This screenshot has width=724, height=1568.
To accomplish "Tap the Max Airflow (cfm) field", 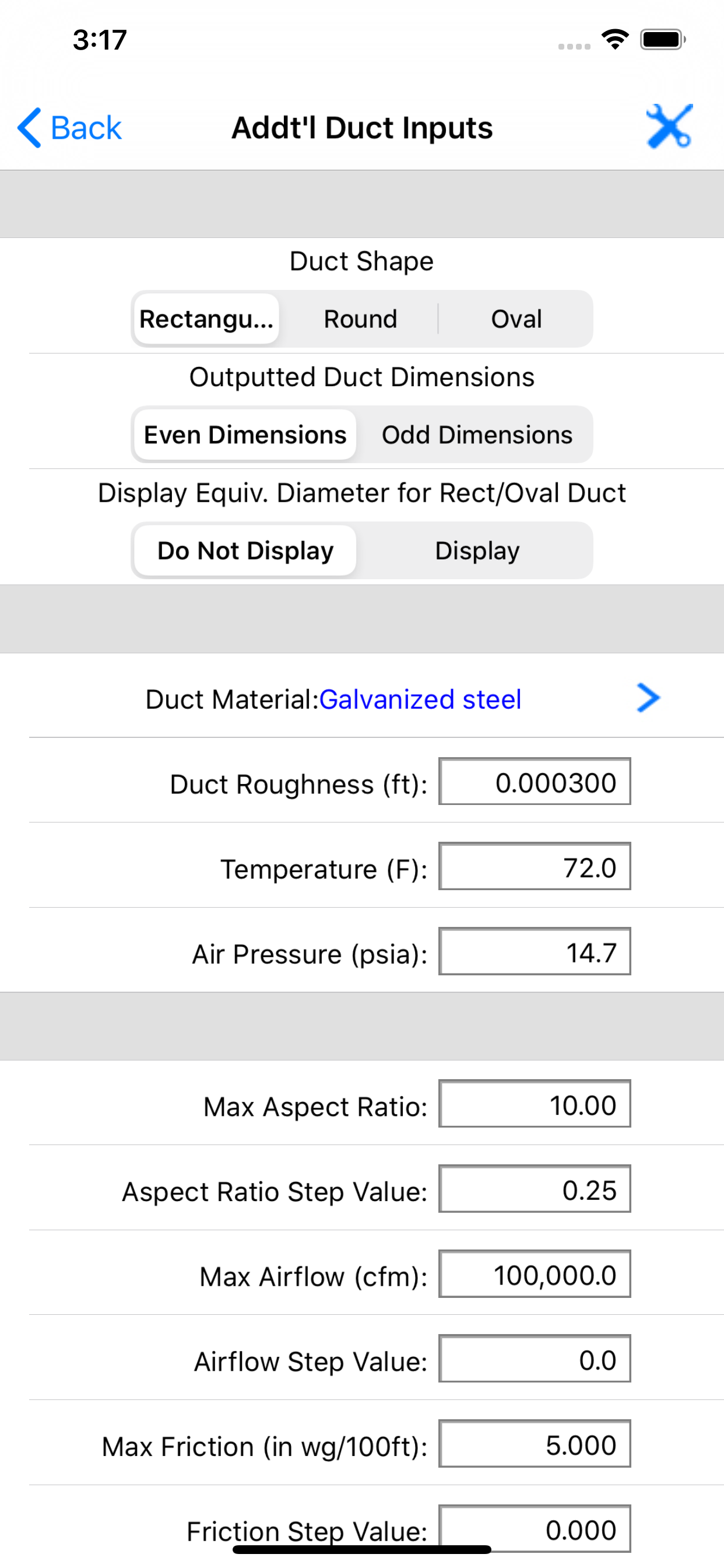I will point(535,1275).
